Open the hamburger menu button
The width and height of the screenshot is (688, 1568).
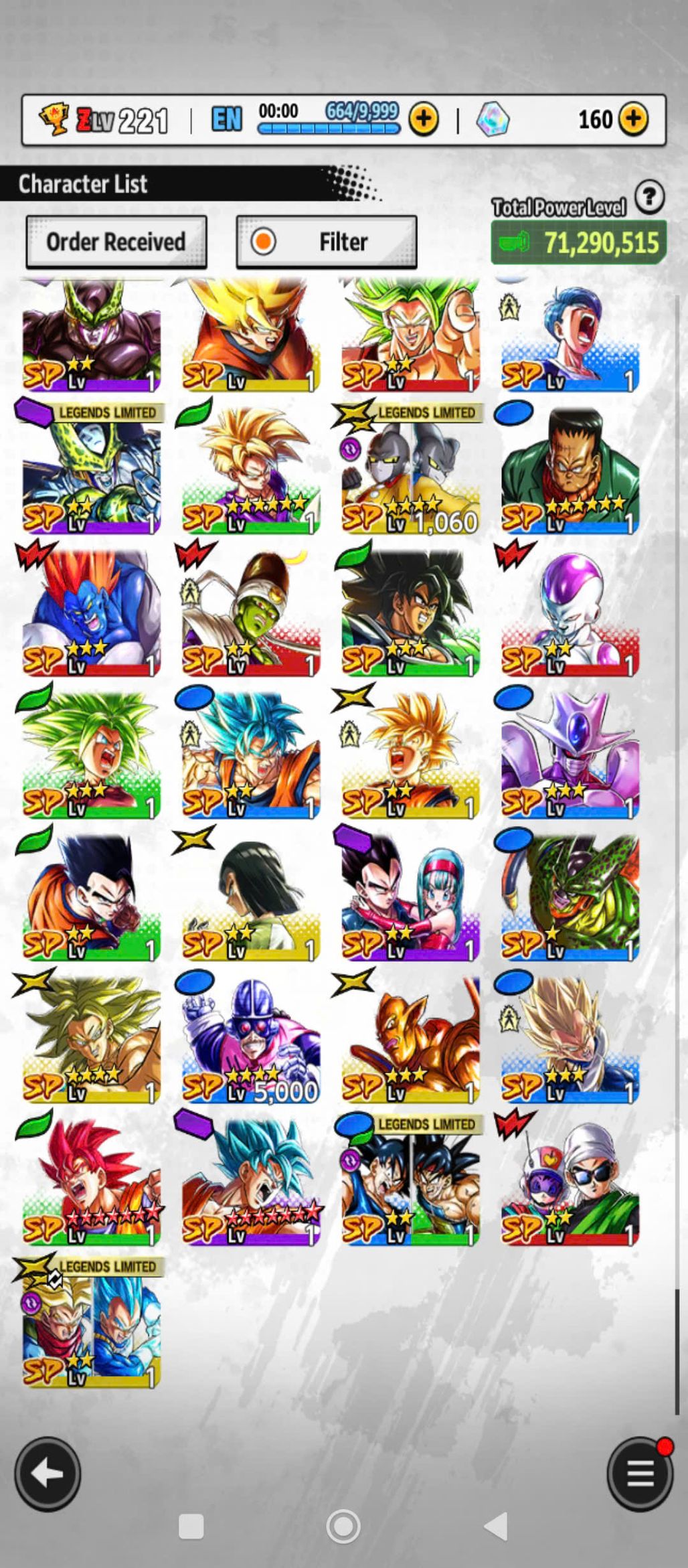[640, 1474]
